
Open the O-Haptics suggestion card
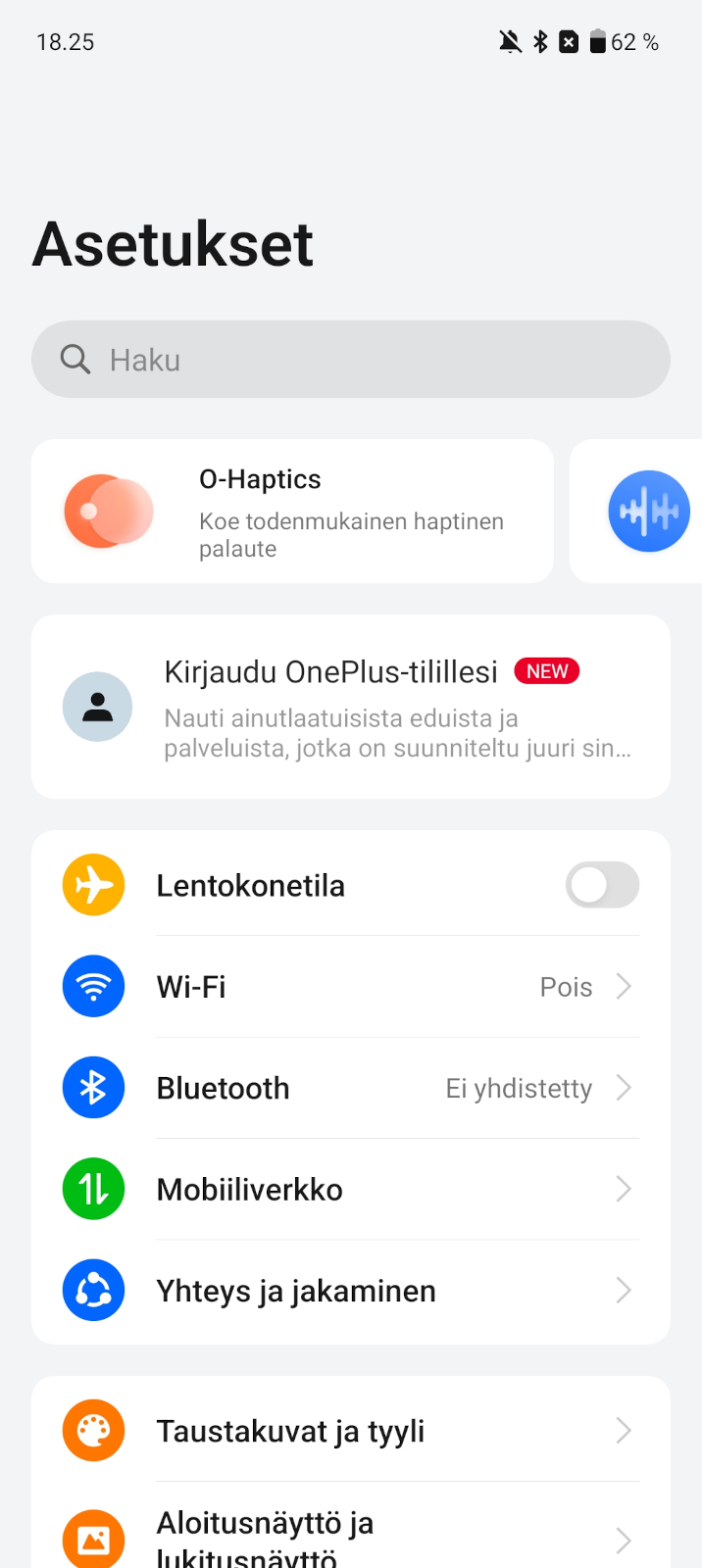tap(292, 511)
